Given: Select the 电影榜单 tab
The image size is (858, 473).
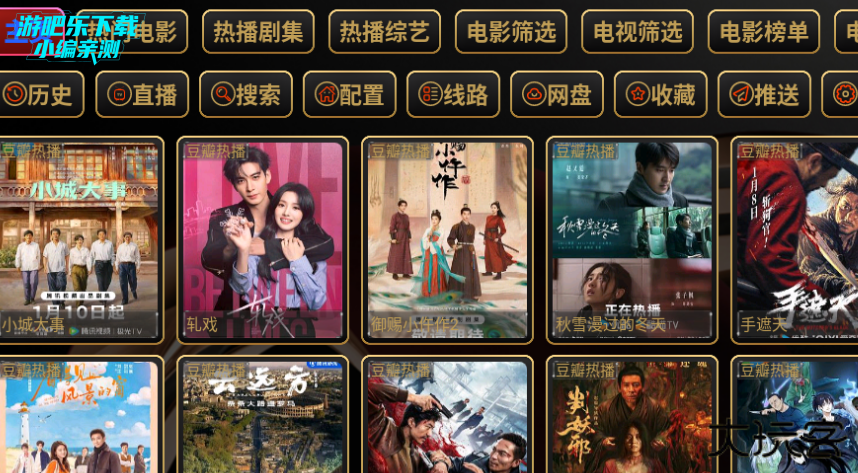Looking at the screenshot, I should (764, 32).
